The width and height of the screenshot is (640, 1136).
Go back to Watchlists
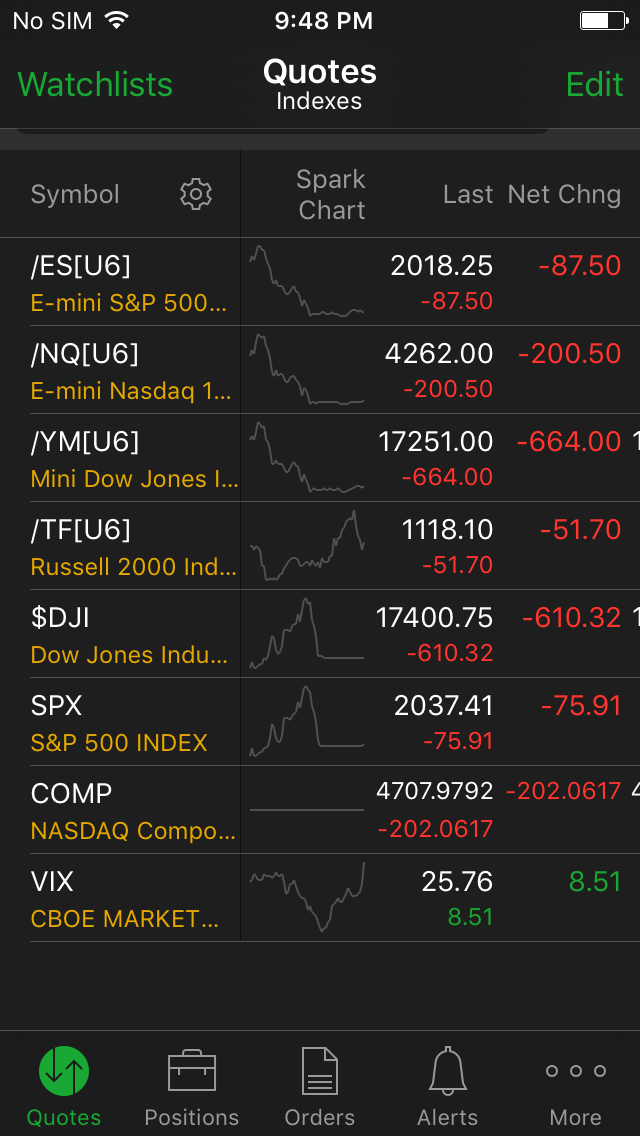(95, 85)
